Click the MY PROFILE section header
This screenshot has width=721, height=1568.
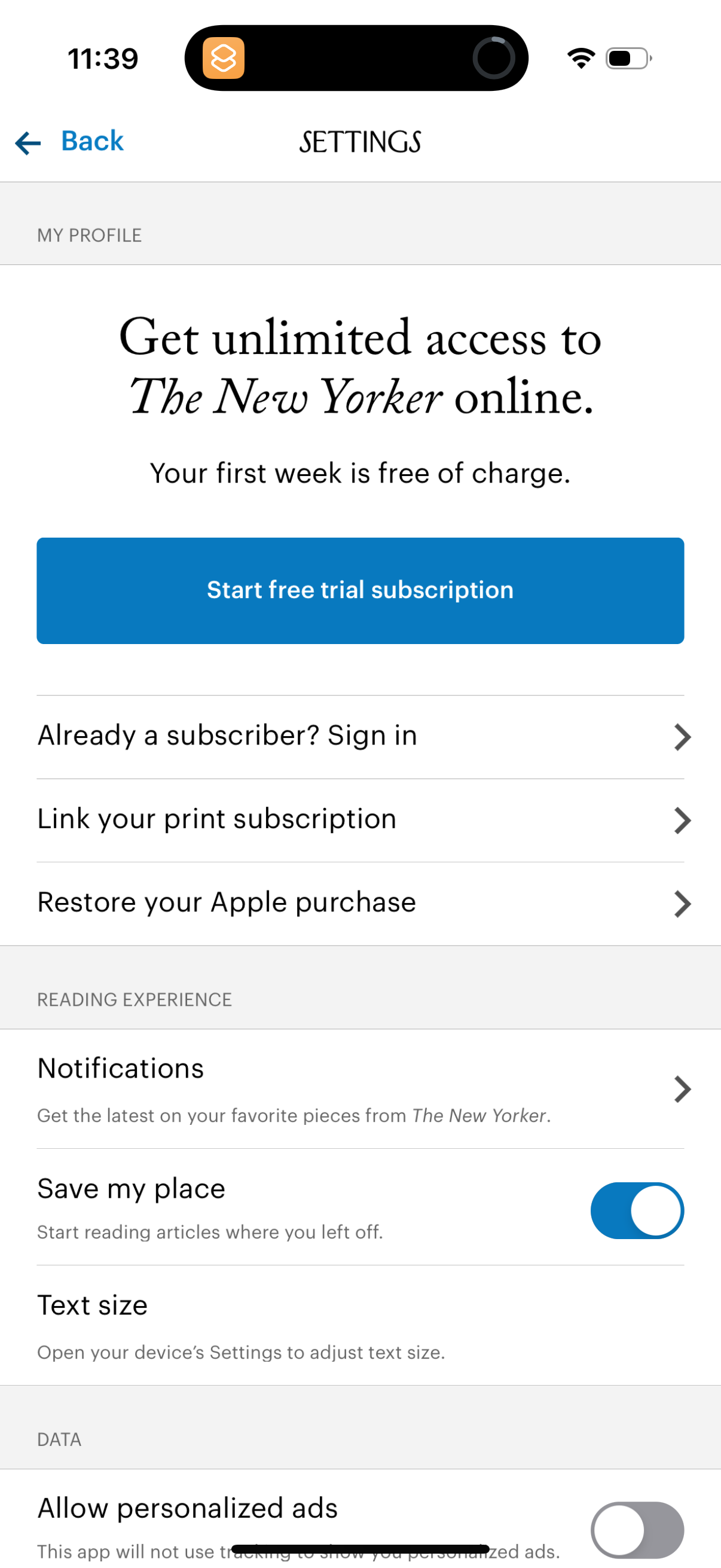point(89,235)
